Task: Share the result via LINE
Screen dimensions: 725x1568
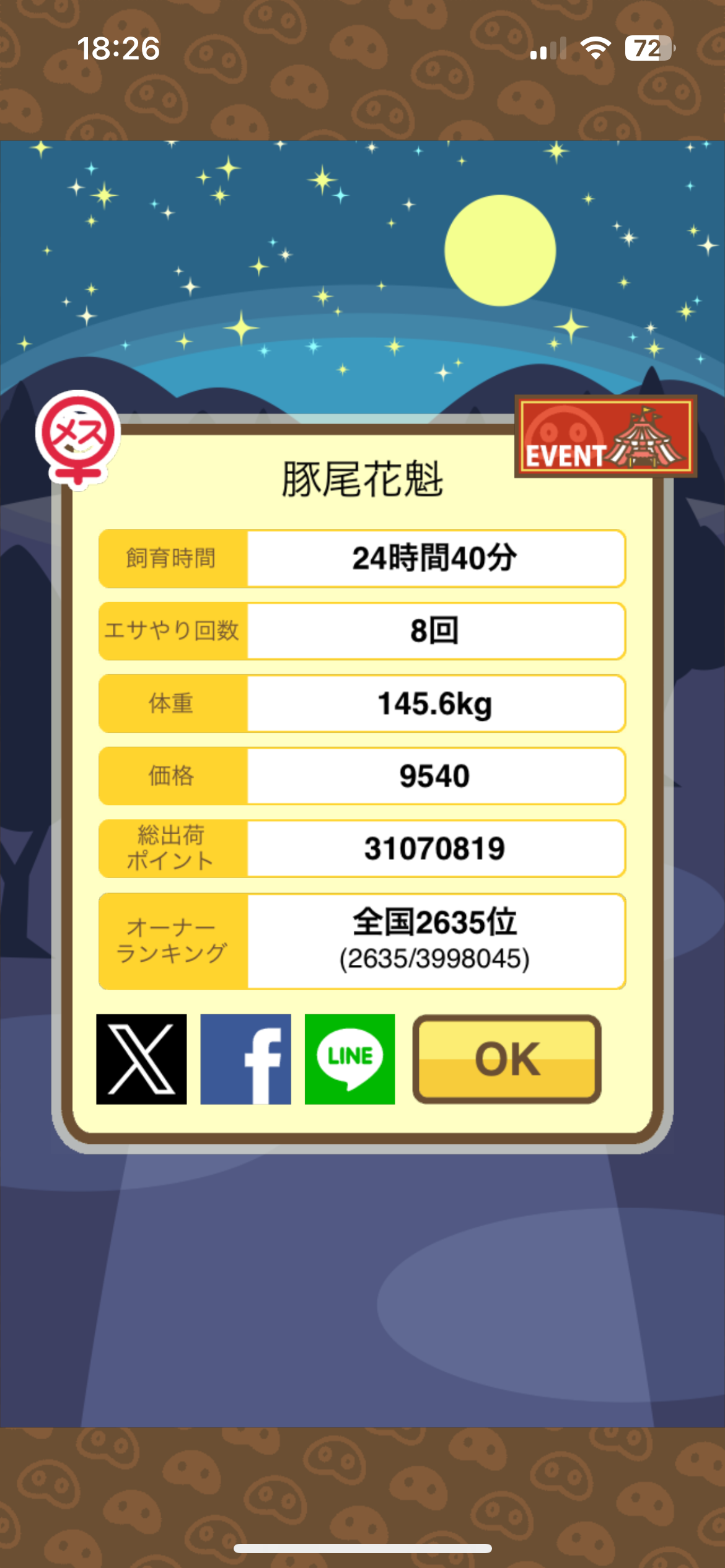Action: [349, 1059]
